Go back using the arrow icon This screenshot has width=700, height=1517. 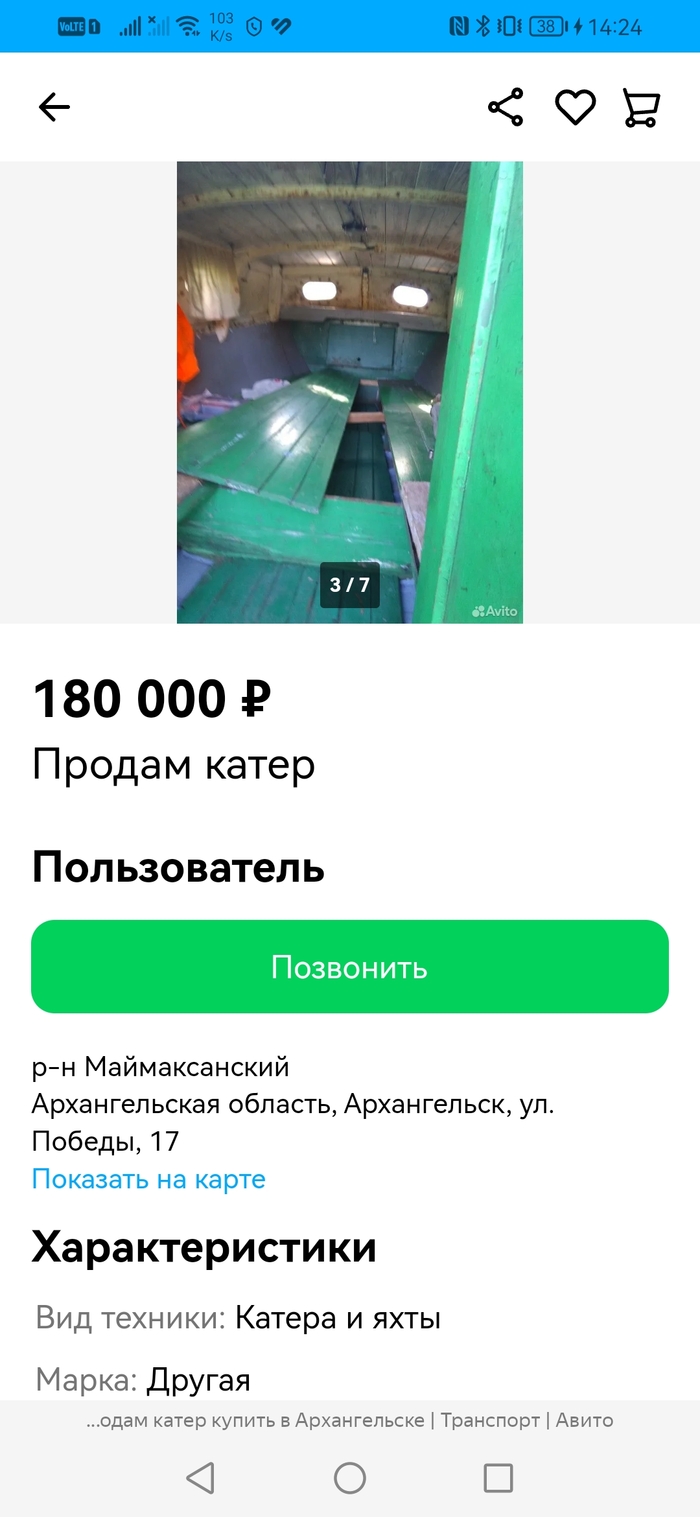point(54,107)
